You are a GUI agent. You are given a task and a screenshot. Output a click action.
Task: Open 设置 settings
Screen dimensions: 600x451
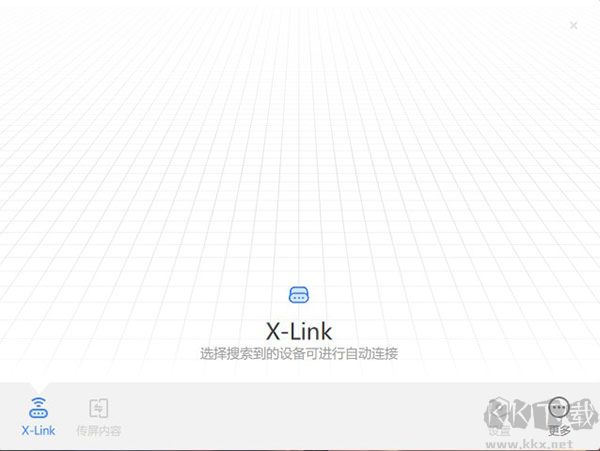pyautogui.click(x=499, y=416)
